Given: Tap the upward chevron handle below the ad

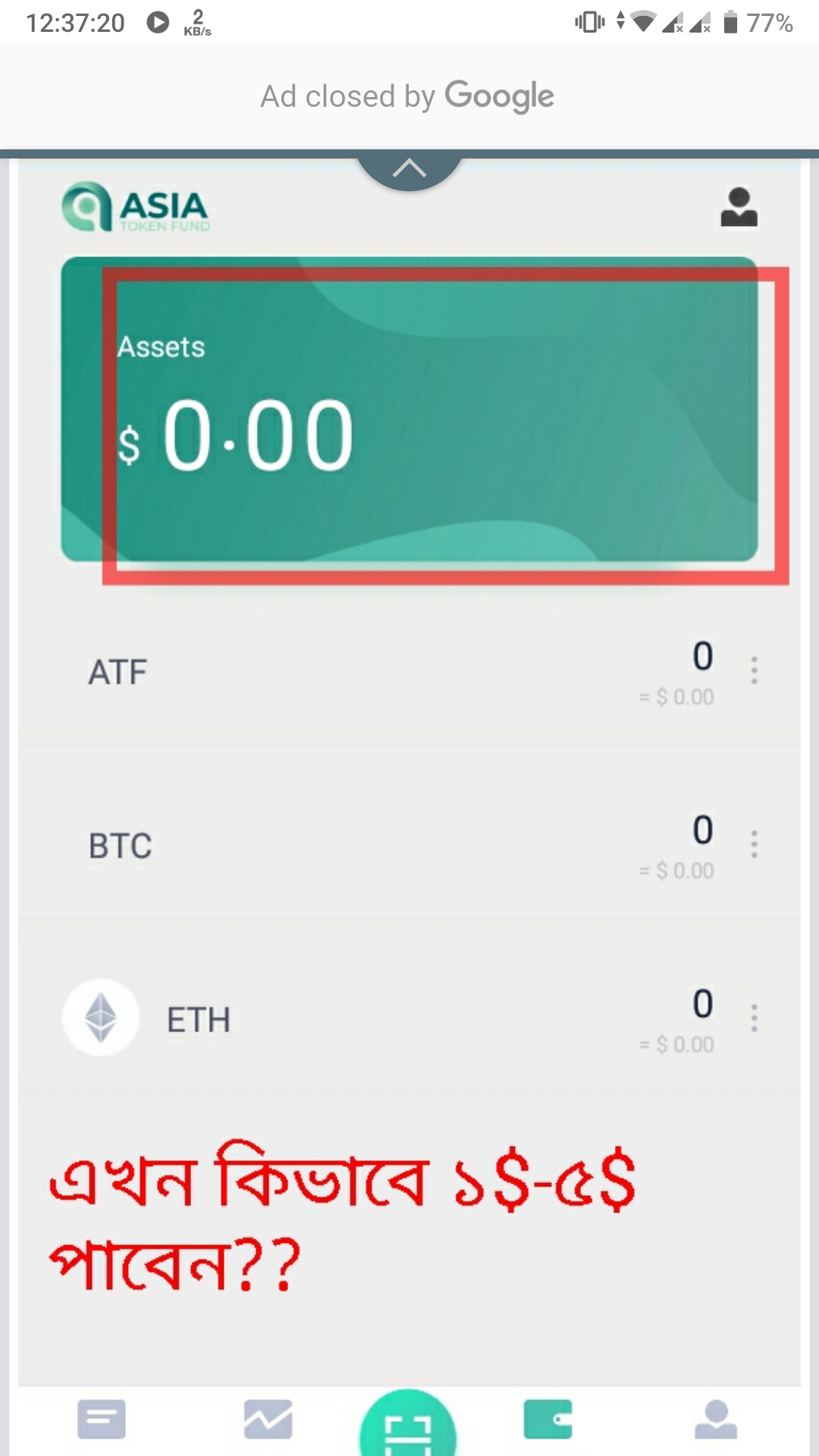Looking at the screenshot, I should pyautogui.click(x=409, y=168).
